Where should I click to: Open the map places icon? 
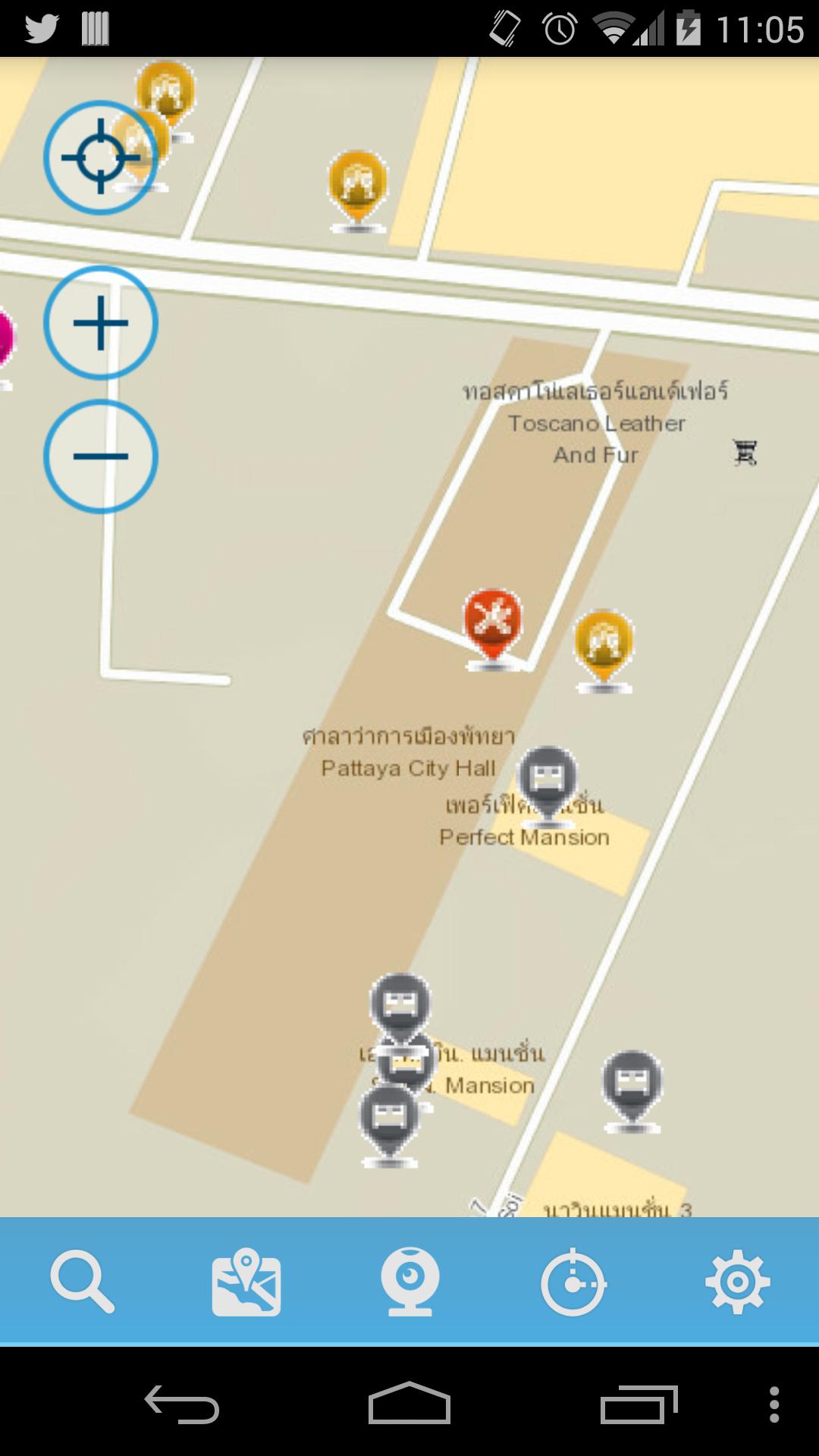246,1282
